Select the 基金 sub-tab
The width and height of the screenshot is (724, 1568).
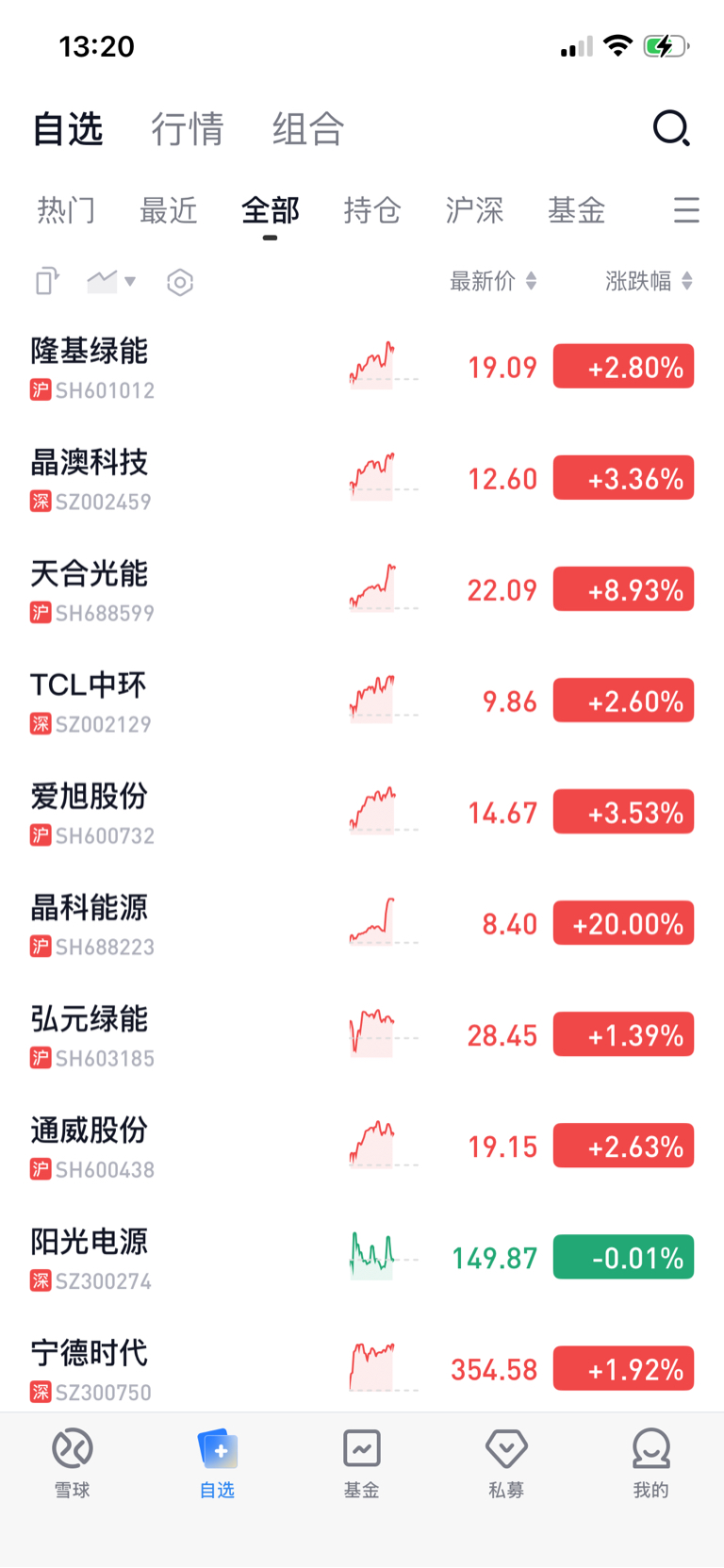(x=576, y=209)
